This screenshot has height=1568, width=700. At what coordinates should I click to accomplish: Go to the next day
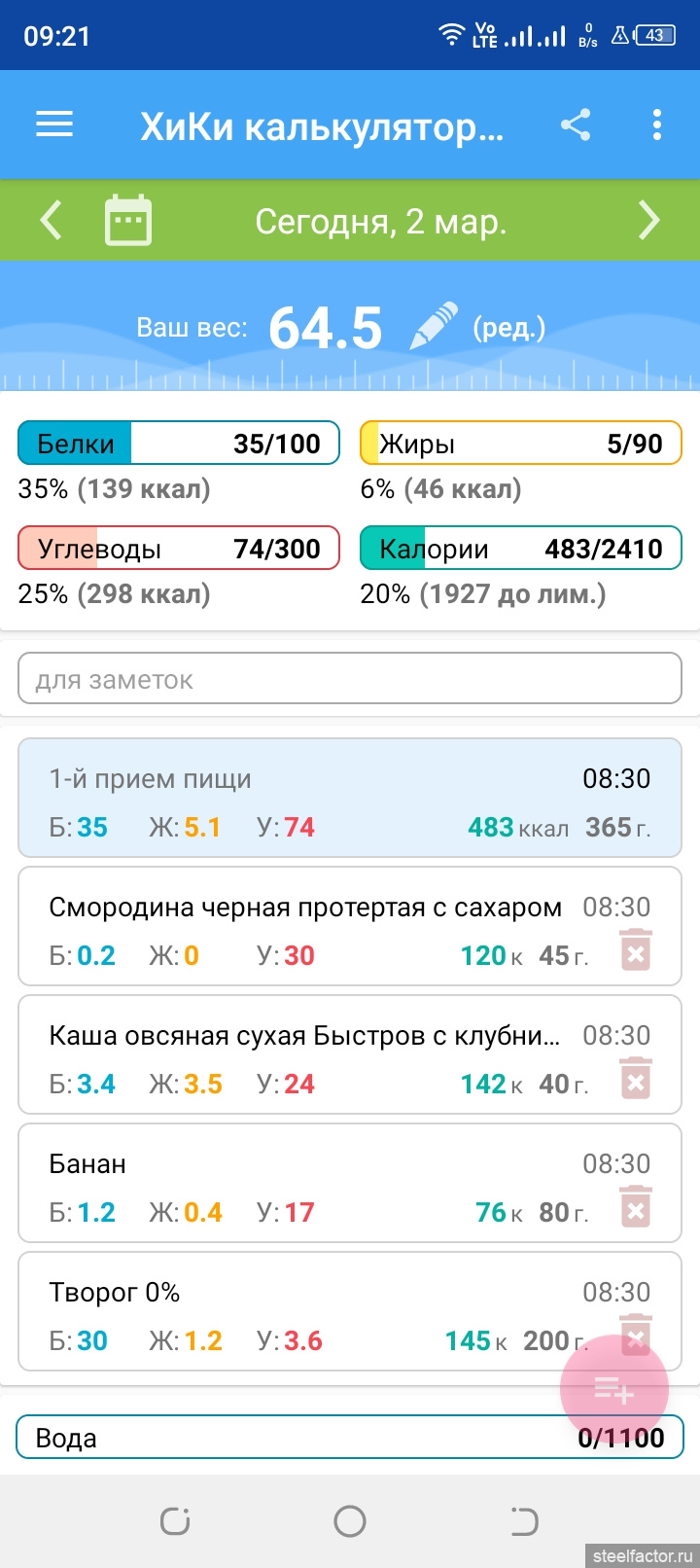(x=648, y=221)
